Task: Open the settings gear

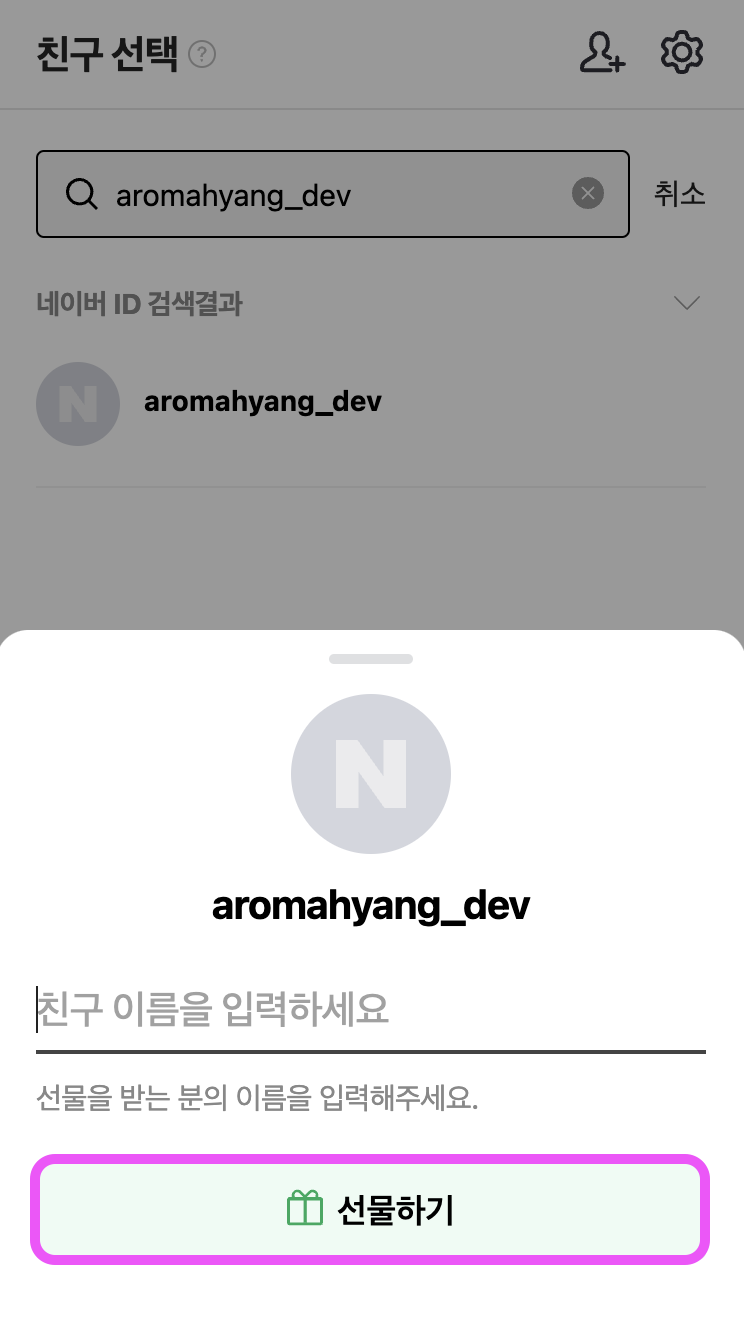Action: point(682,53)
